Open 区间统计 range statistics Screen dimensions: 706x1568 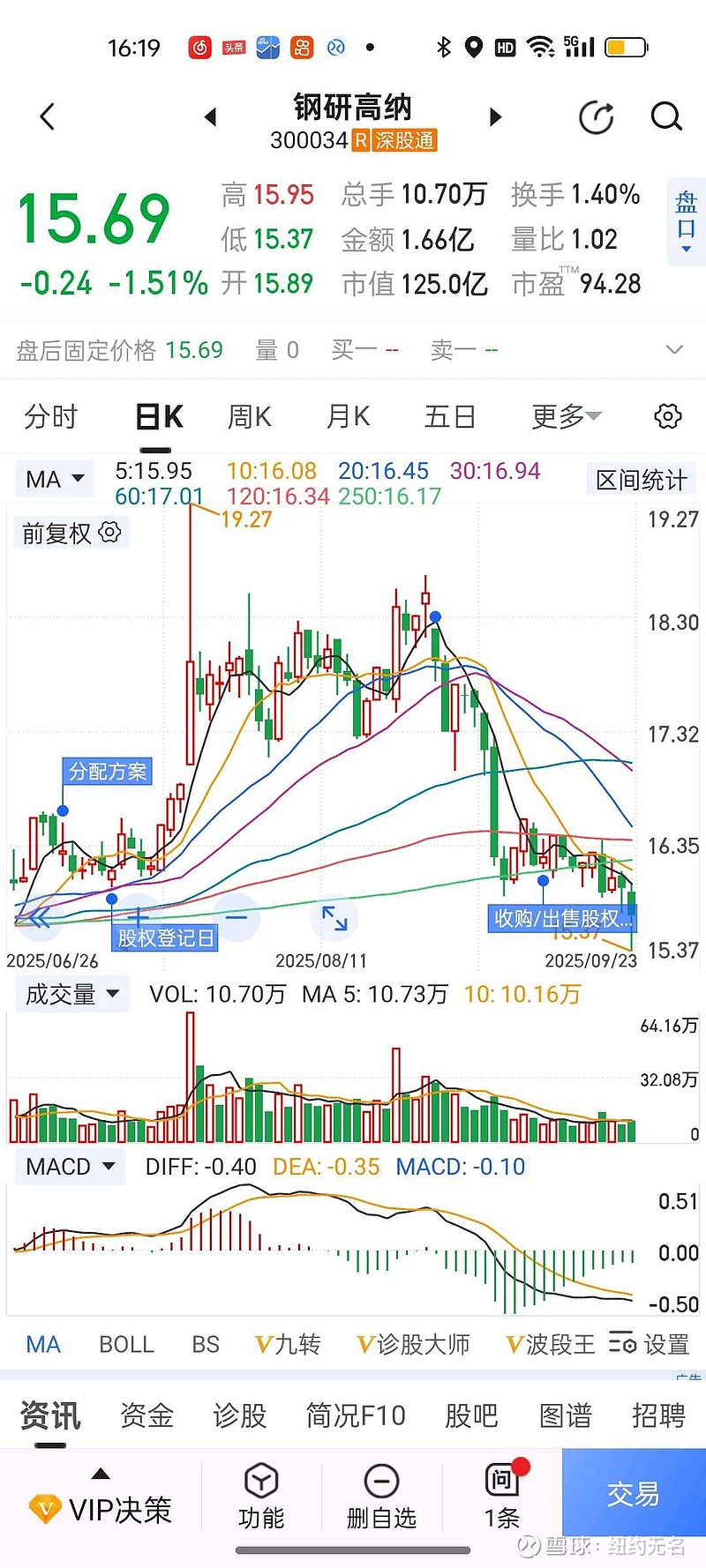[x=642, y=480]
